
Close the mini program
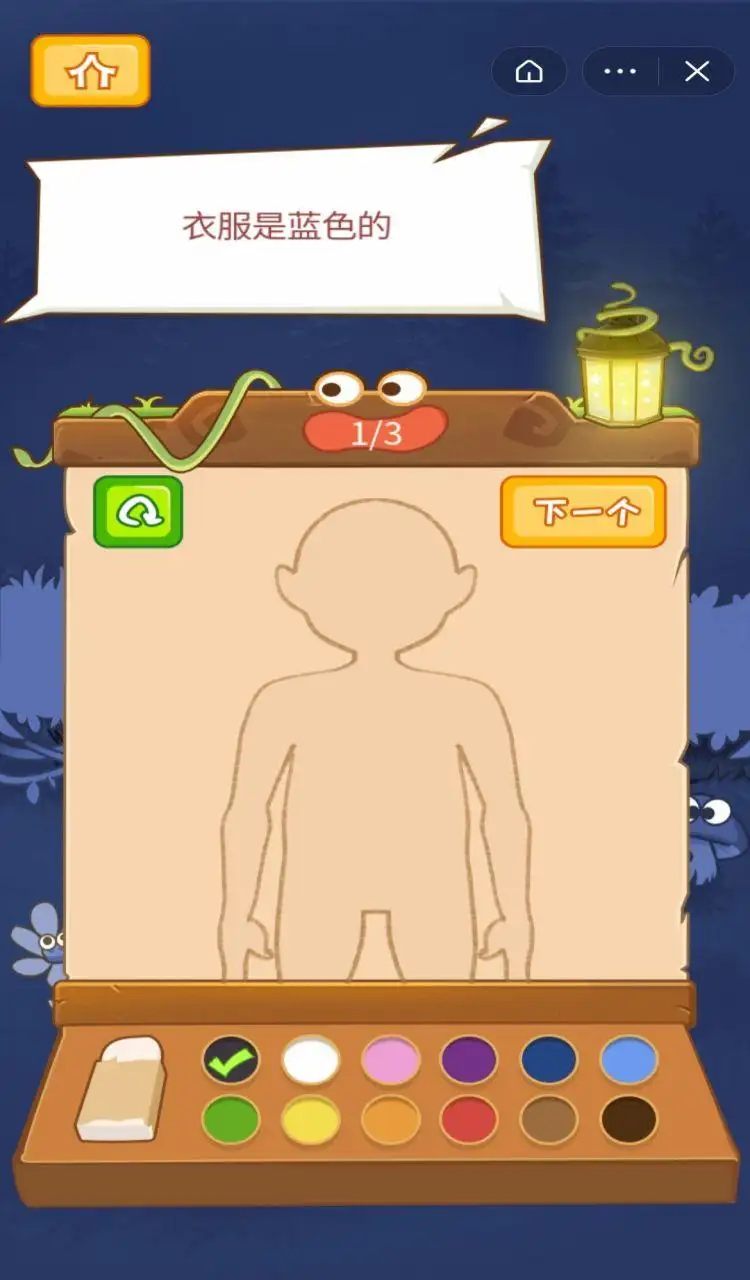[697, 72]
